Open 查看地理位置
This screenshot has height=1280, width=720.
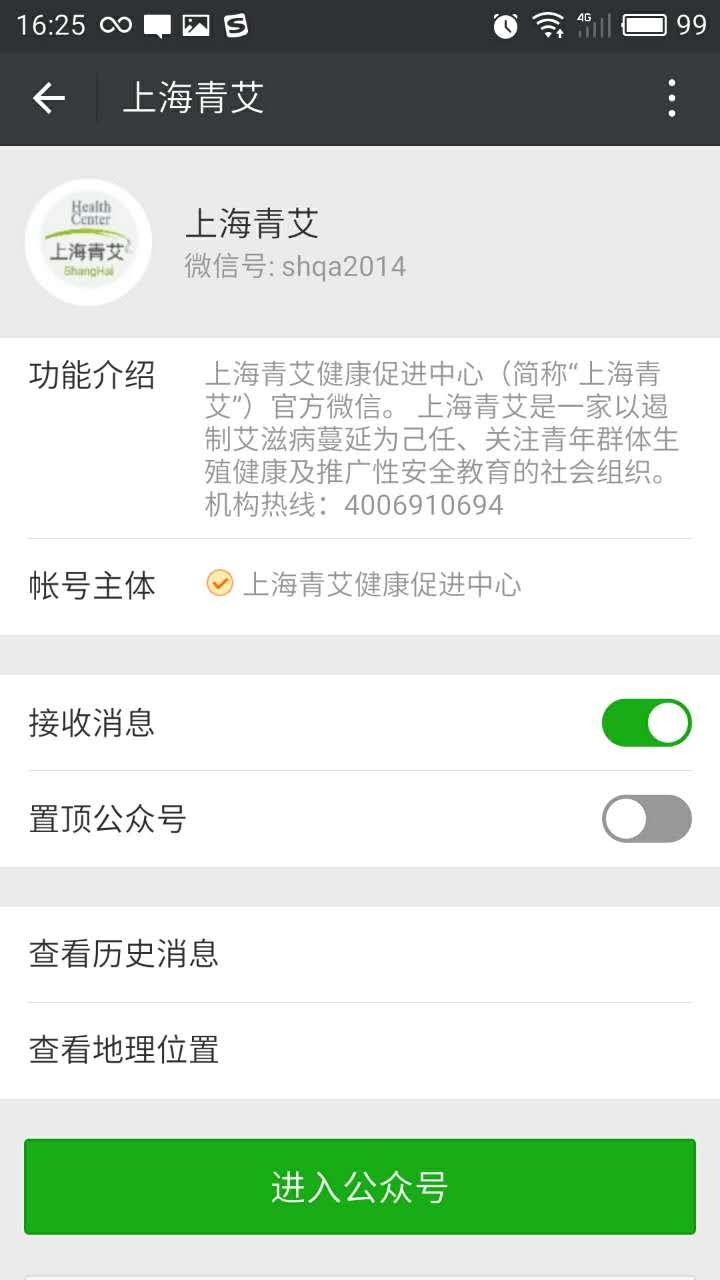coord(360,1050)
